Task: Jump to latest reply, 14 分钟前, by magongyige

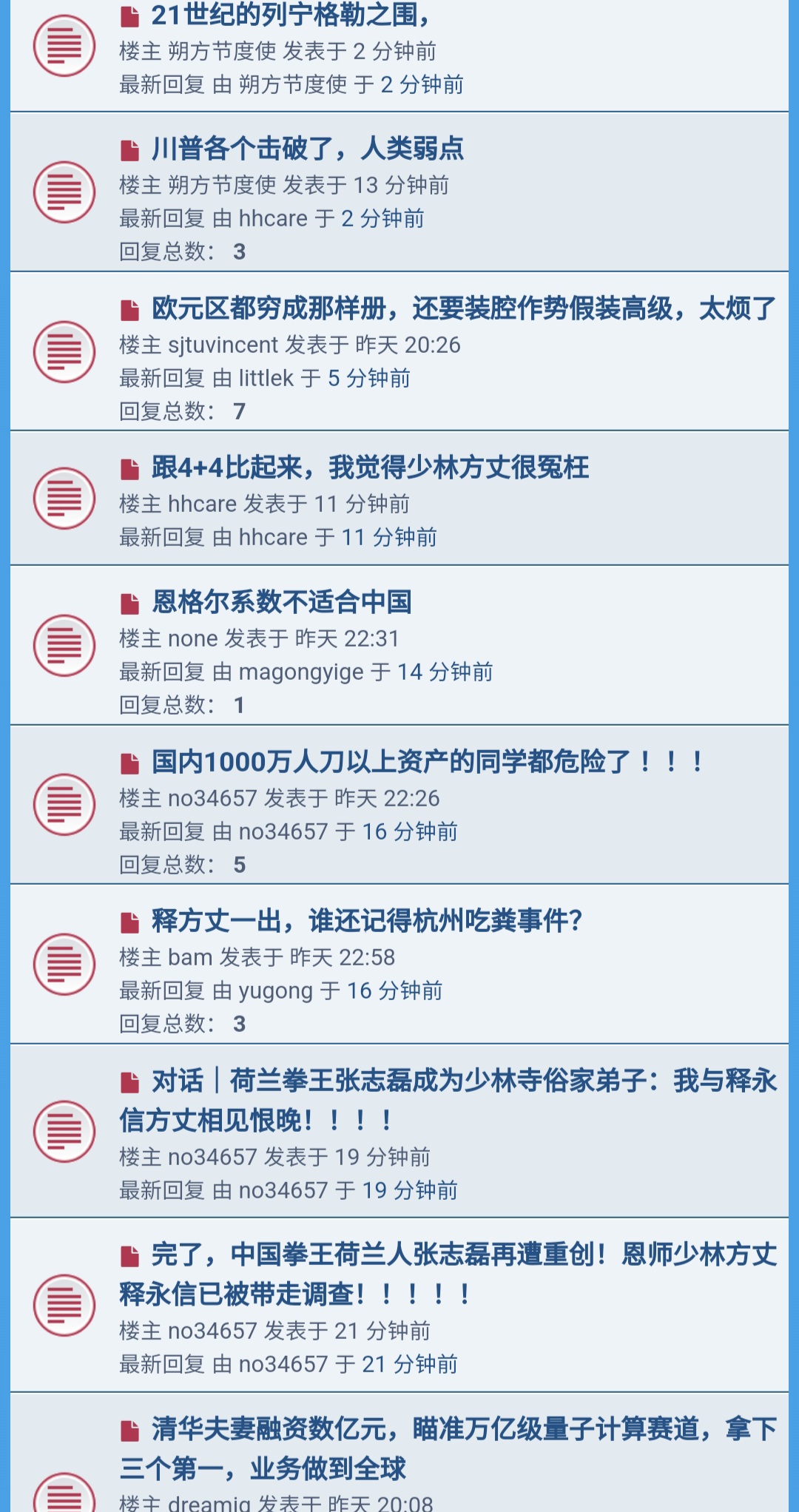Action: click(445, 672)
